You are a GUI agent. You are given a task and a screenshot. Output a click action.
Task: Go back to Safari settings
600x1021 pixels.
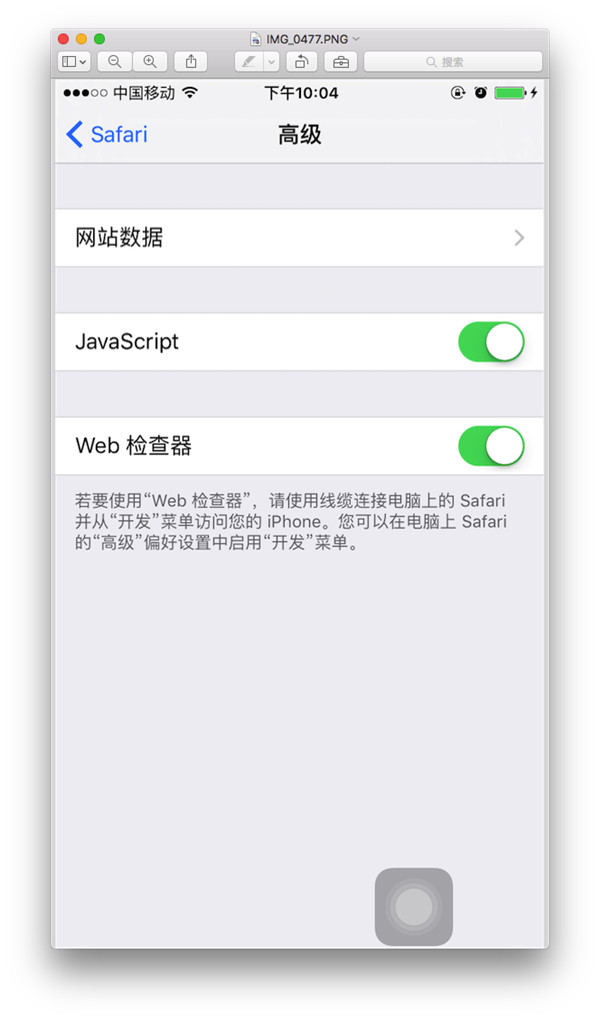(106, 135)
